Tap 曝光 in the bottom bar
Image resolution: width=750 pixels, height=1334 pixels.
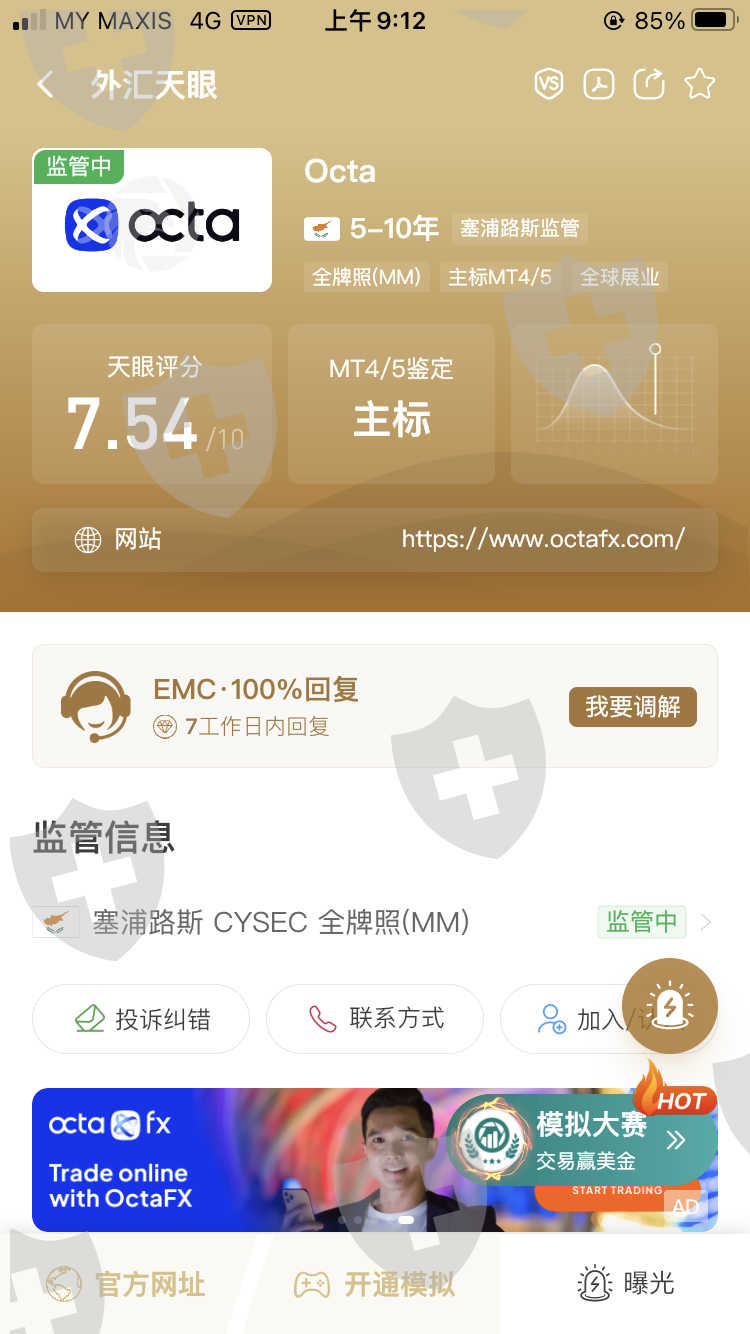coord(625,1284)
